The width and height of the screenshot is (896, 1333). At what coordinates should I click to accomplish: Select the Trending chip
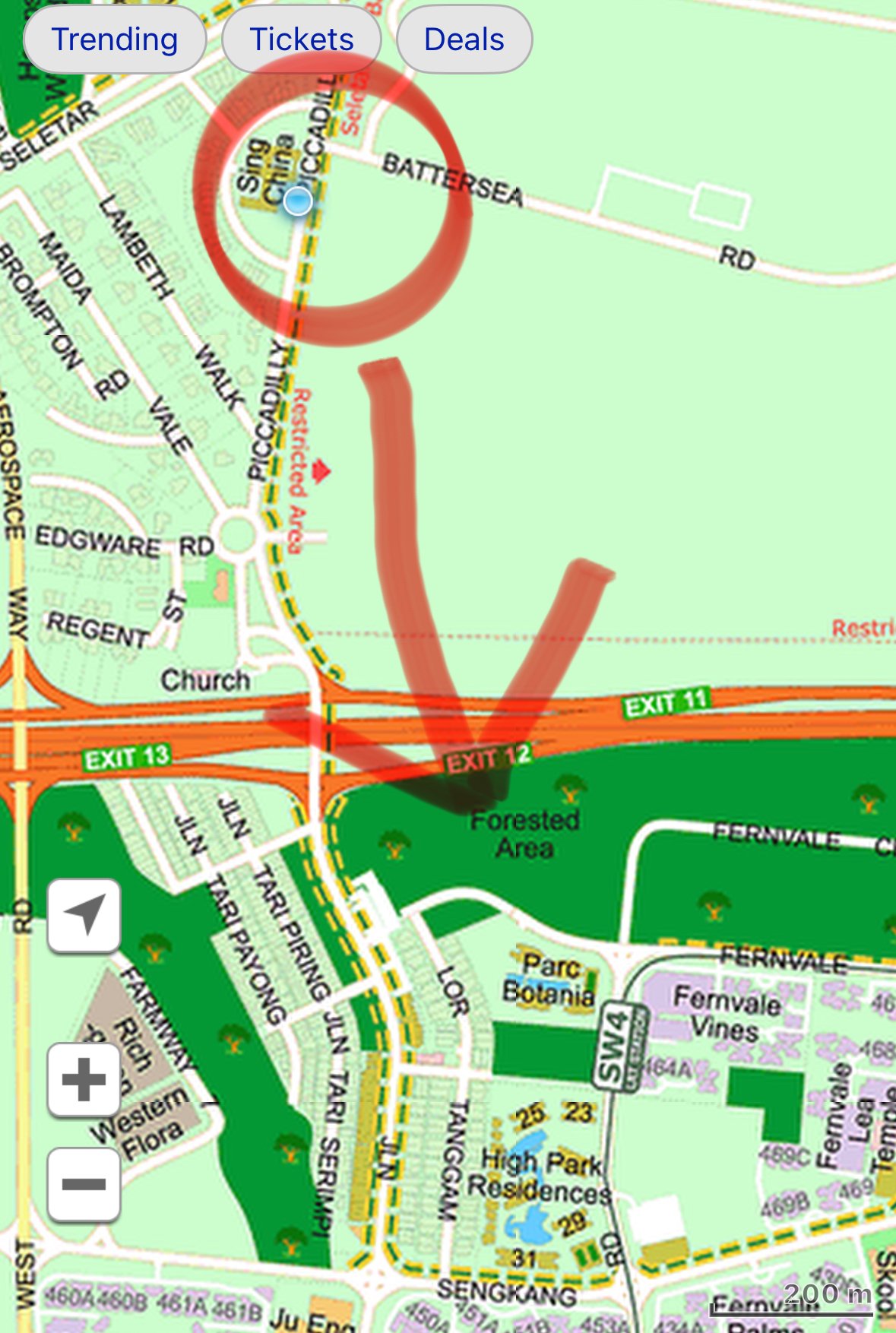pyautogui.click(x=115, y=40)
